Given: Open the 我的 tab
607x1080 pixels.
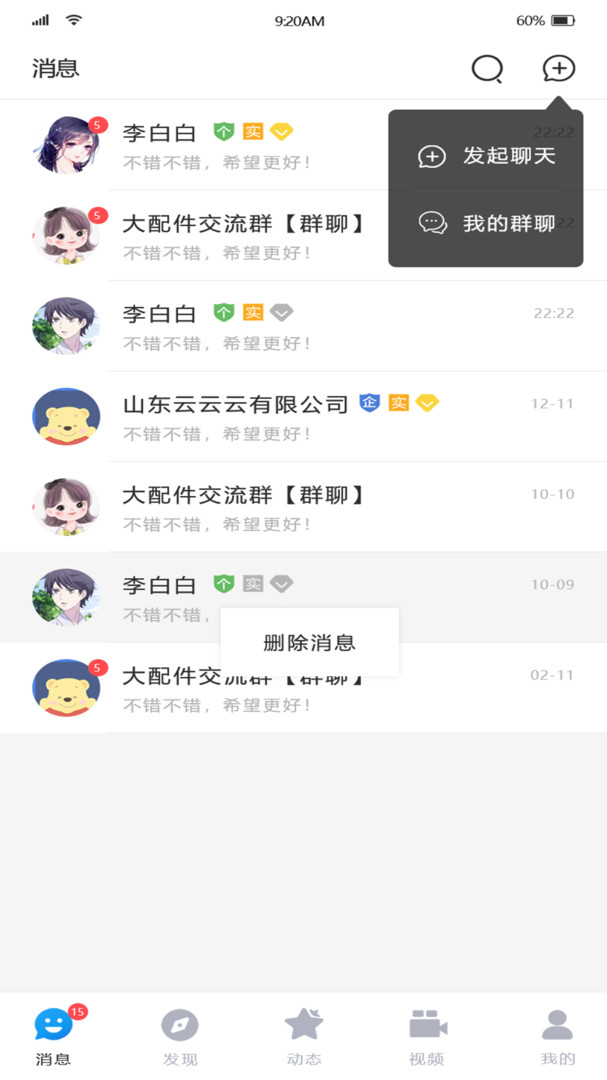Looking at the screenshot, I should click(x=557, y=1037).
